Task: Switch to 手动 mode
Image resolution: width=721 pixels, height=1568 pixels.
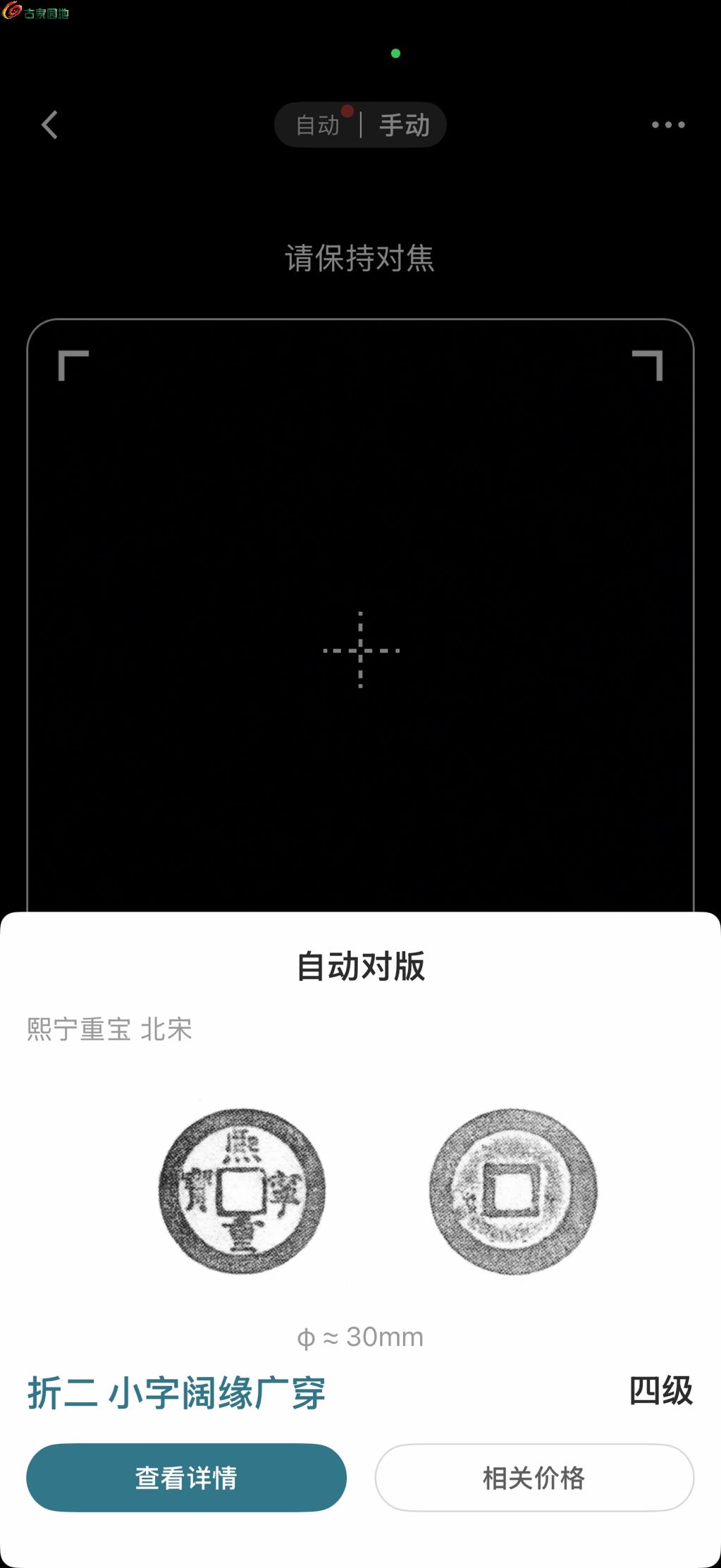Action: tap(405, 125)
